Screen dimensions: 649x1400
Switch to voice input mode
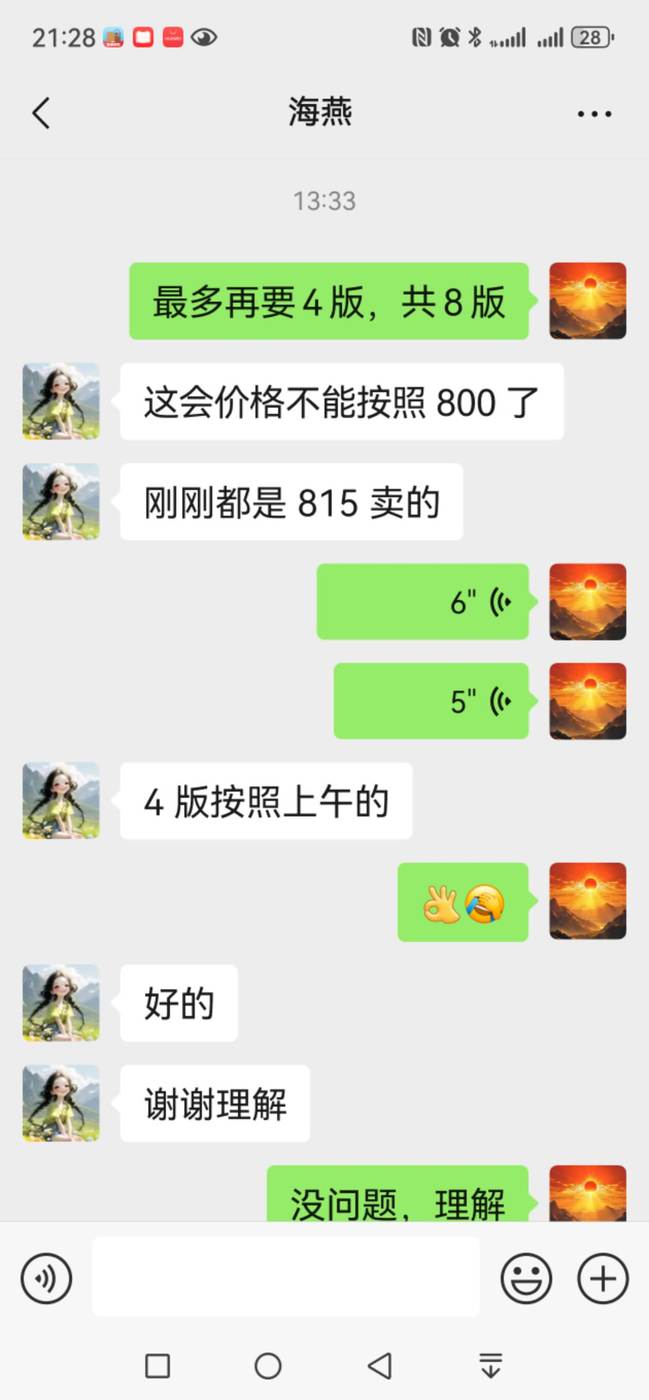pos(46,1278)
